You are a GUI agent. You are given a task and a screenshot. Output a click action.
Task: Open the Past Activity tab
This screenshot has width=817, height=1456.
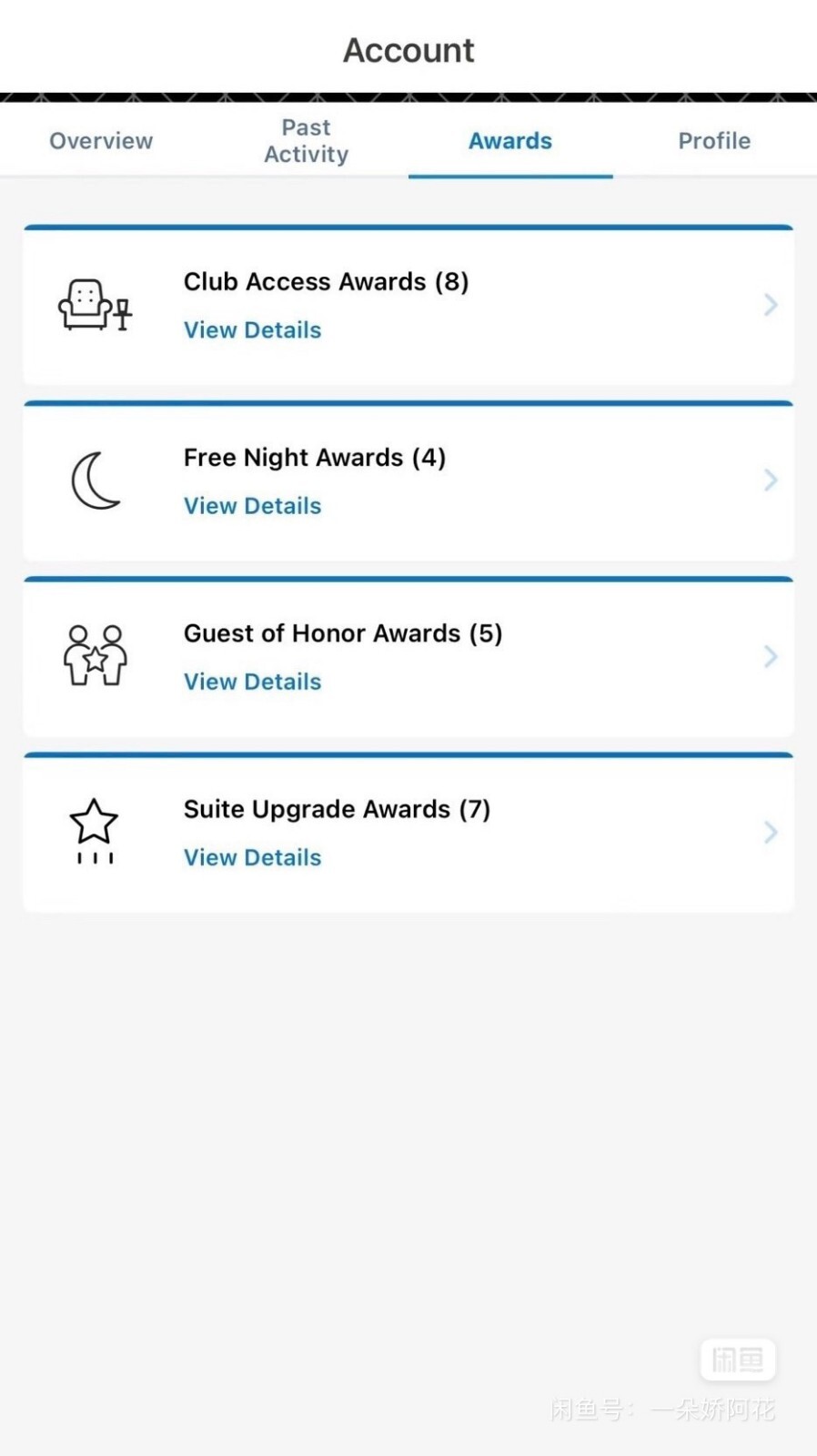click(x=306, y=140)
